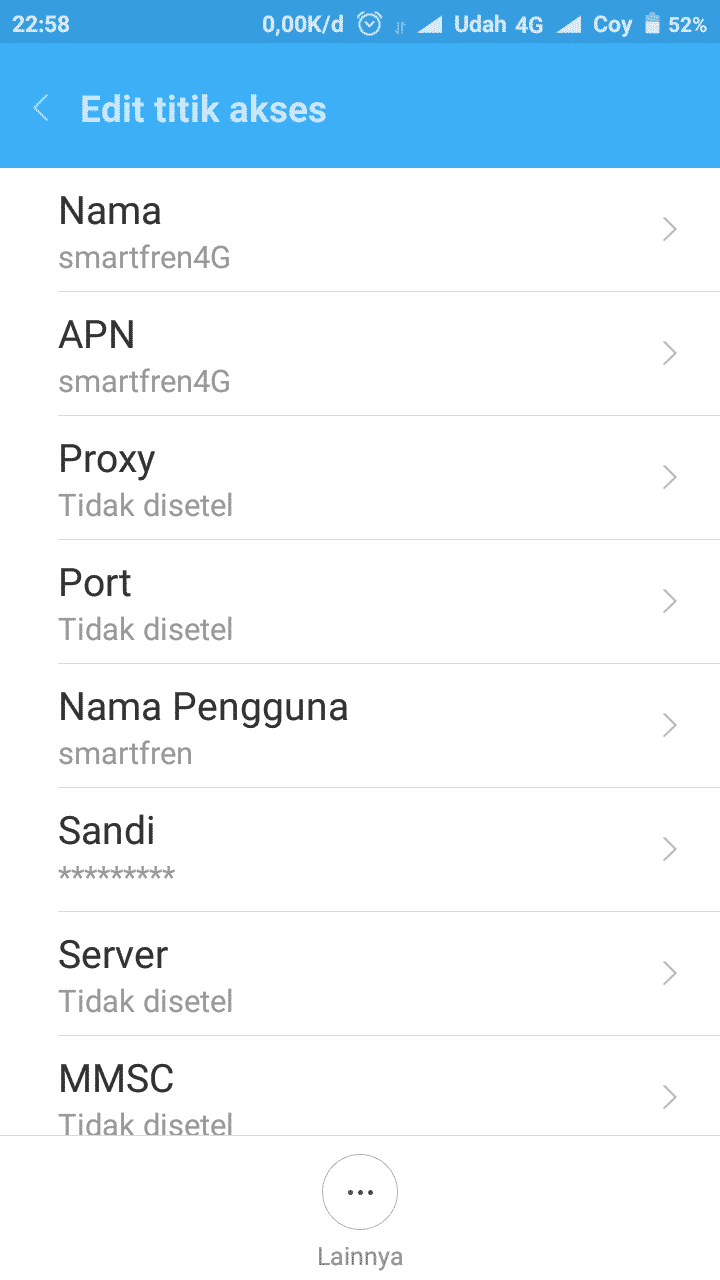Select the Server row to configure it
The image size is (720, 1280).
360,974
